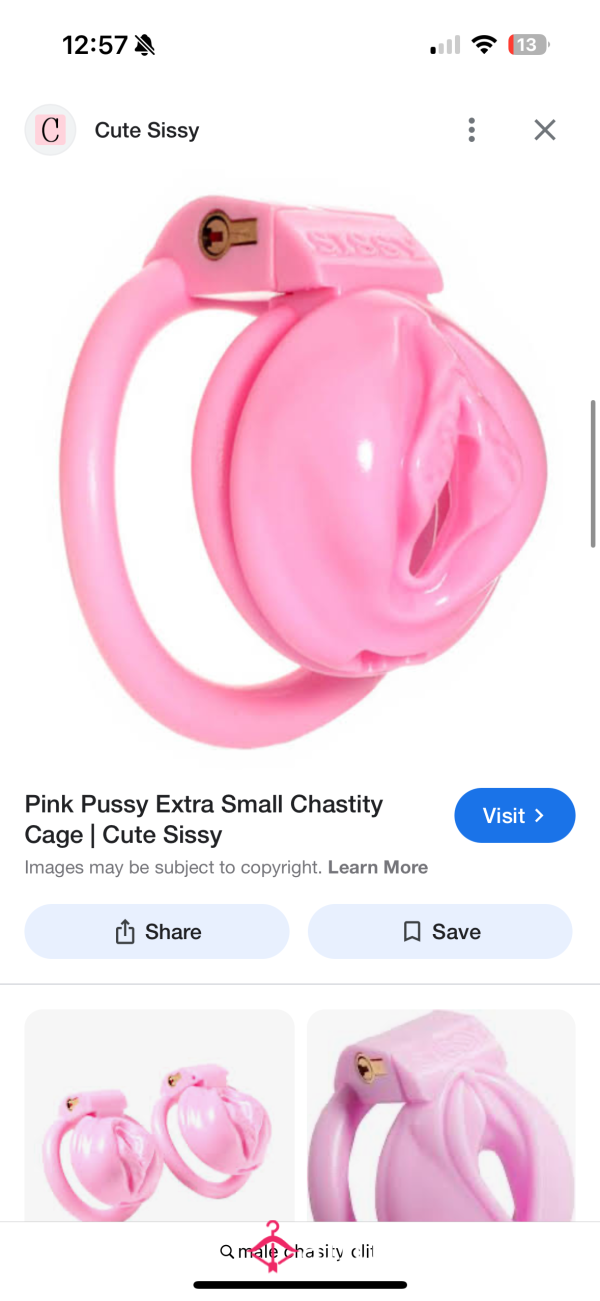Open the Cute Sissy source header
Image resolution: width=600 pixels, height=1301 pixels.
[x=147, y=130]
